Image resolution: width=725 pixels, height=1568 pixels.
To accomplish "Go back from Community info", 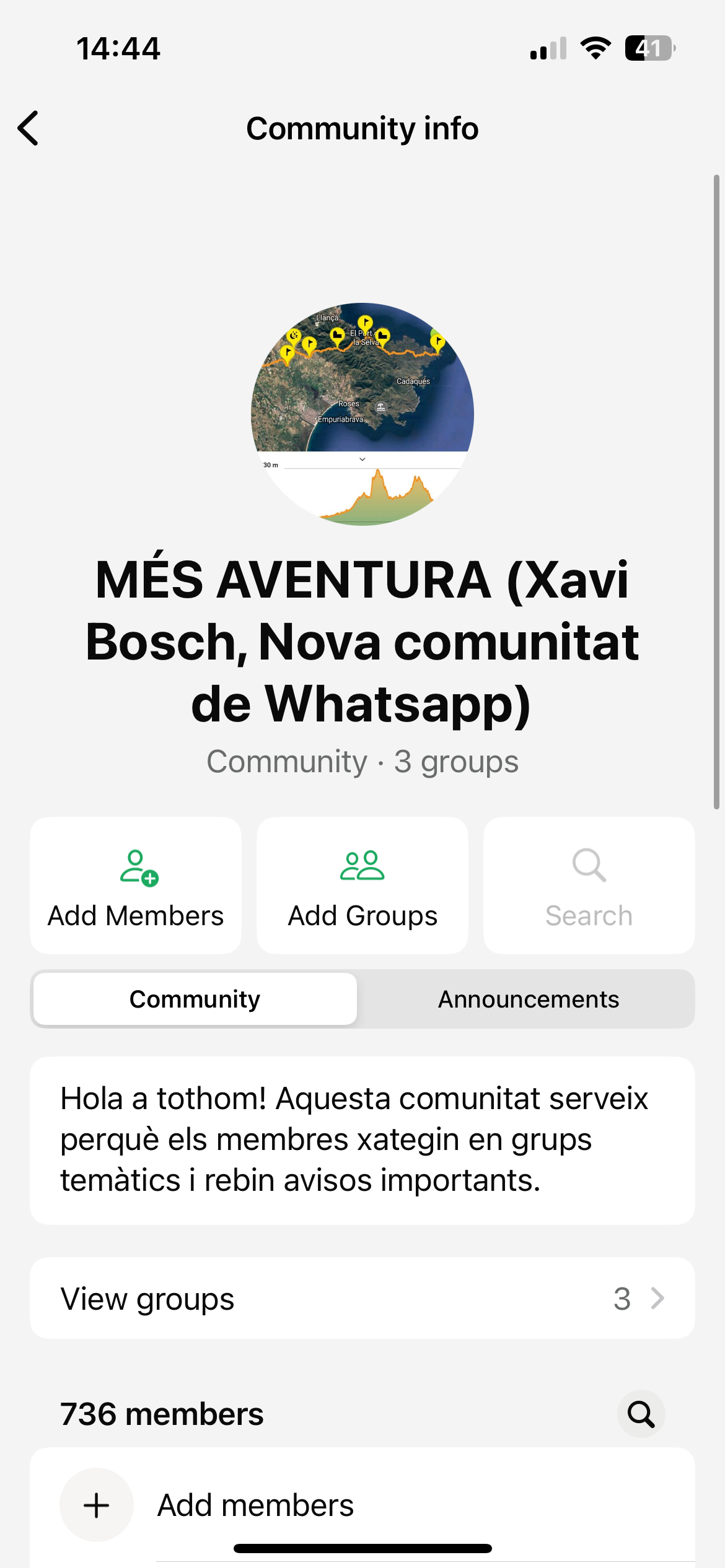I will 29,128.
